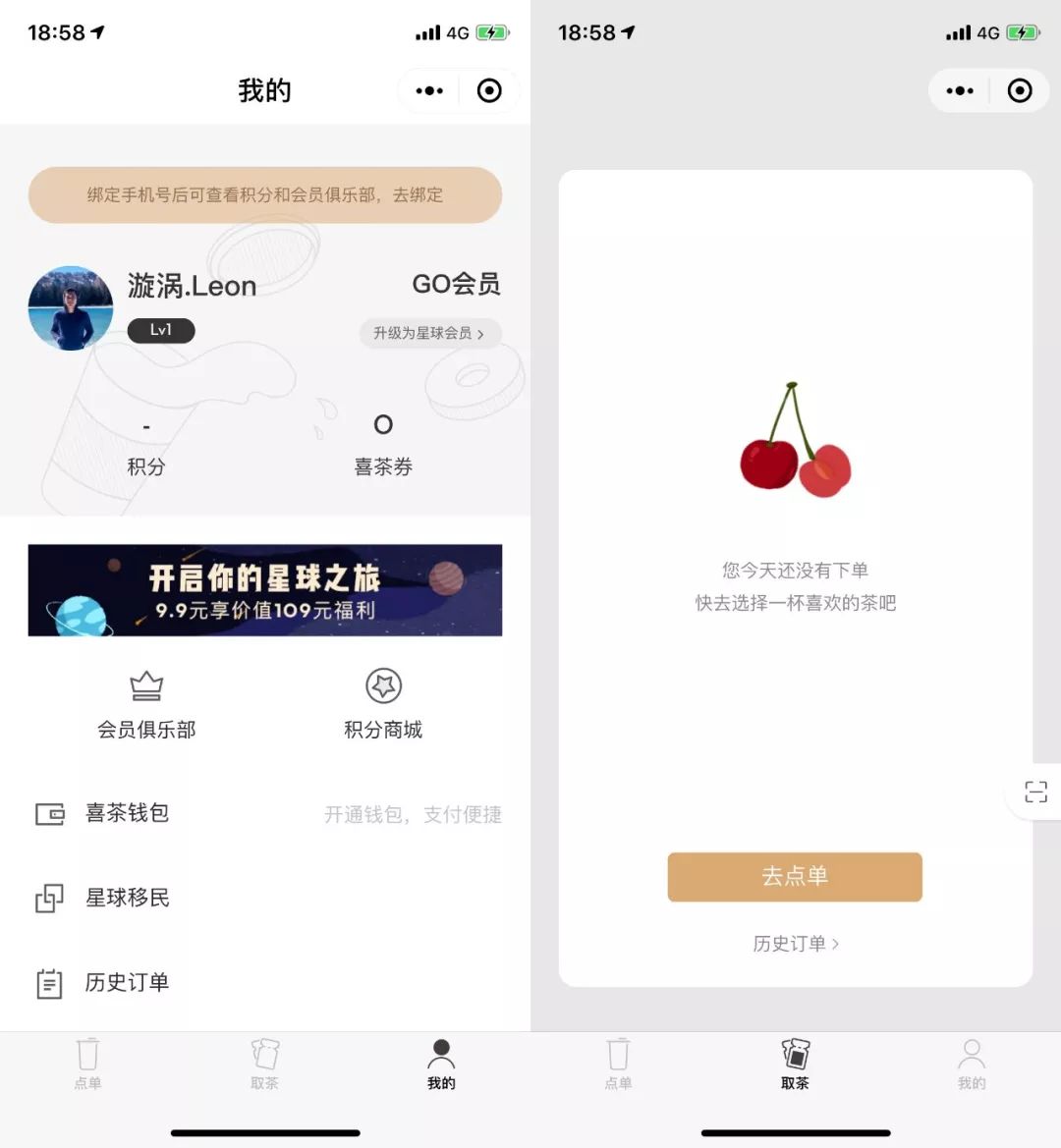Open the 历史订单 link below 去点单
Screen dimensions: 1061x1148
[x=795, y=944]
